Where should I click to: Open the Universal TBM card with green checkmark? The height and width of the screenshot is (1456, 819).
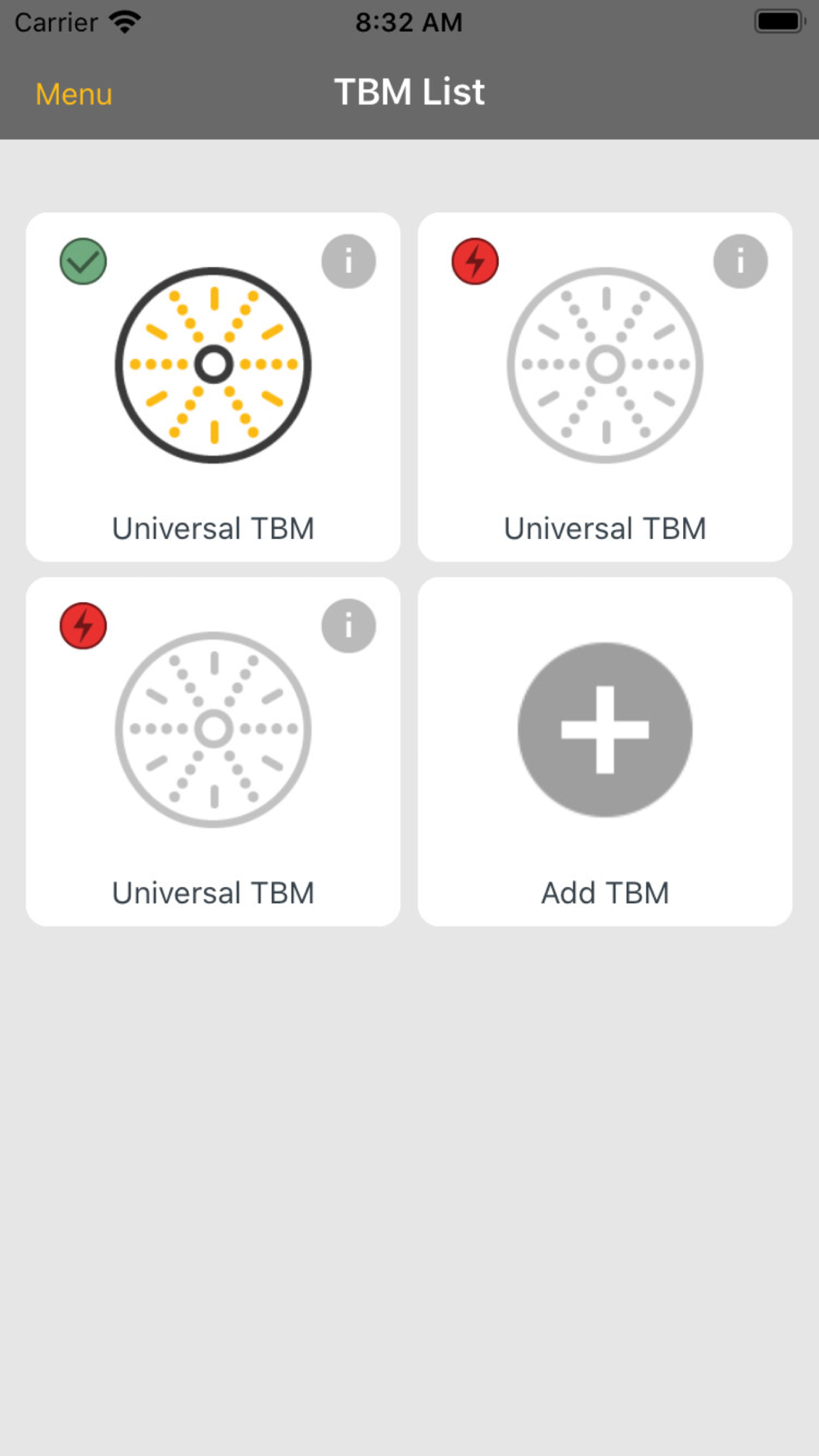pos(213,387)
